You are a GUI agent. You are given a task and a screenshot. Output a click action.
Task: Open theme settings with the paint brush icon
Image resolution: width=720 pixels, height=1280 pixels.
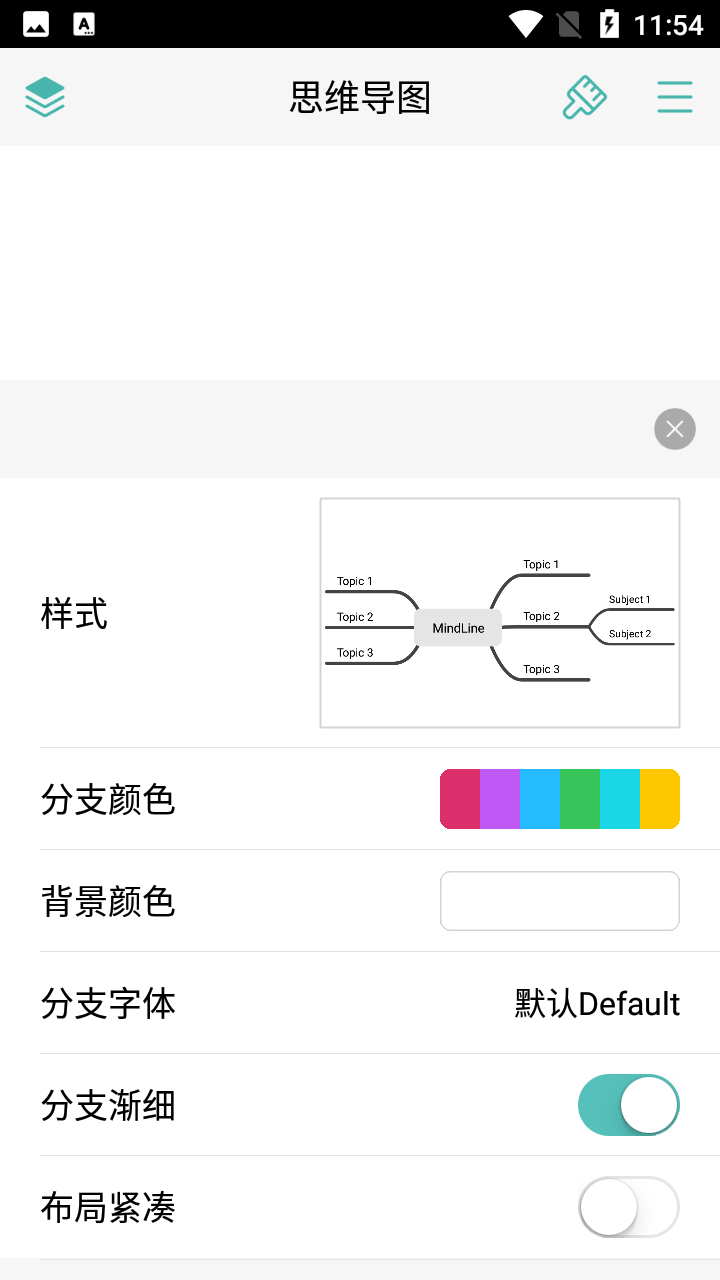(x=585, y=96)
